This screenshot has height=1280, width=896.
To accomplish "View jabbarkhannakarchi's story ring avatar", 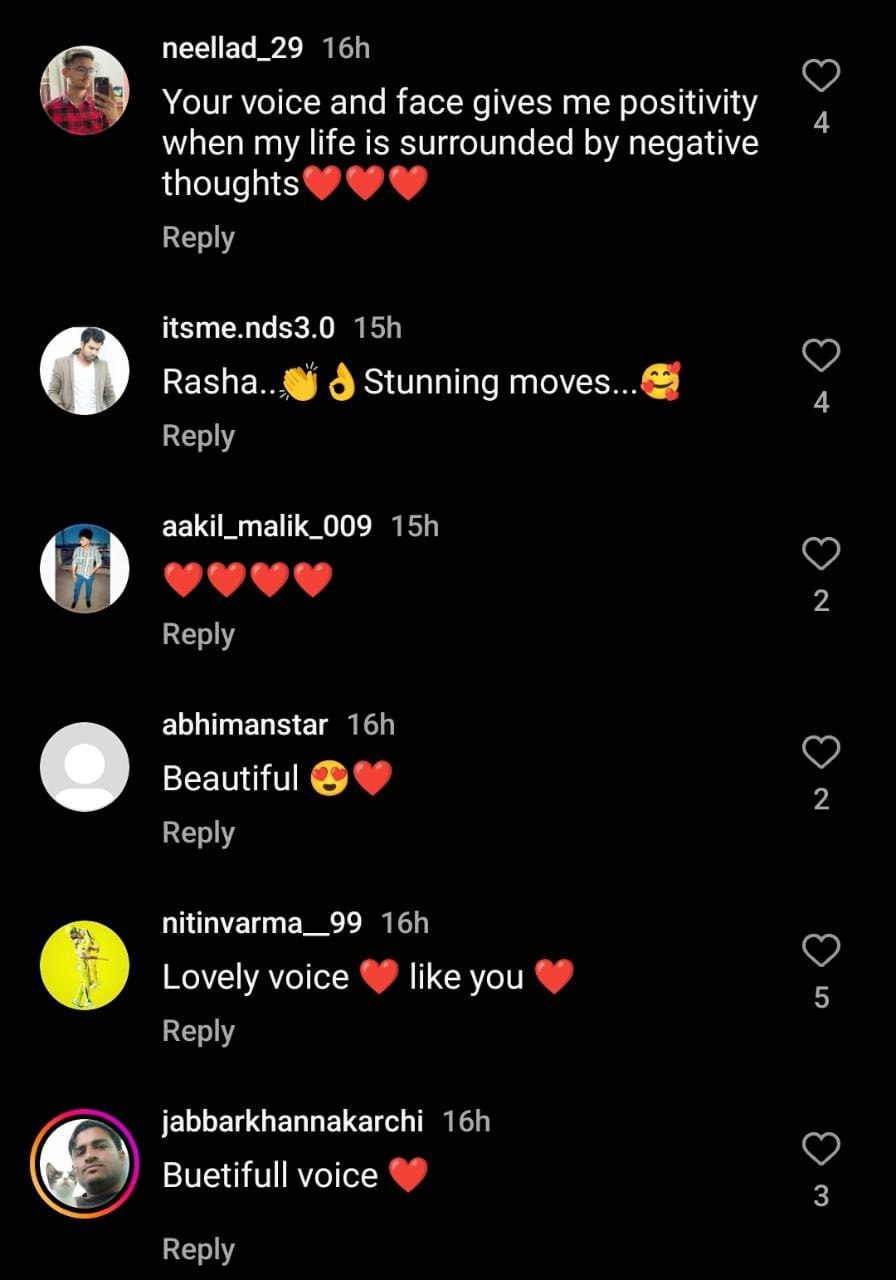I will click(x=85, y=1164).
